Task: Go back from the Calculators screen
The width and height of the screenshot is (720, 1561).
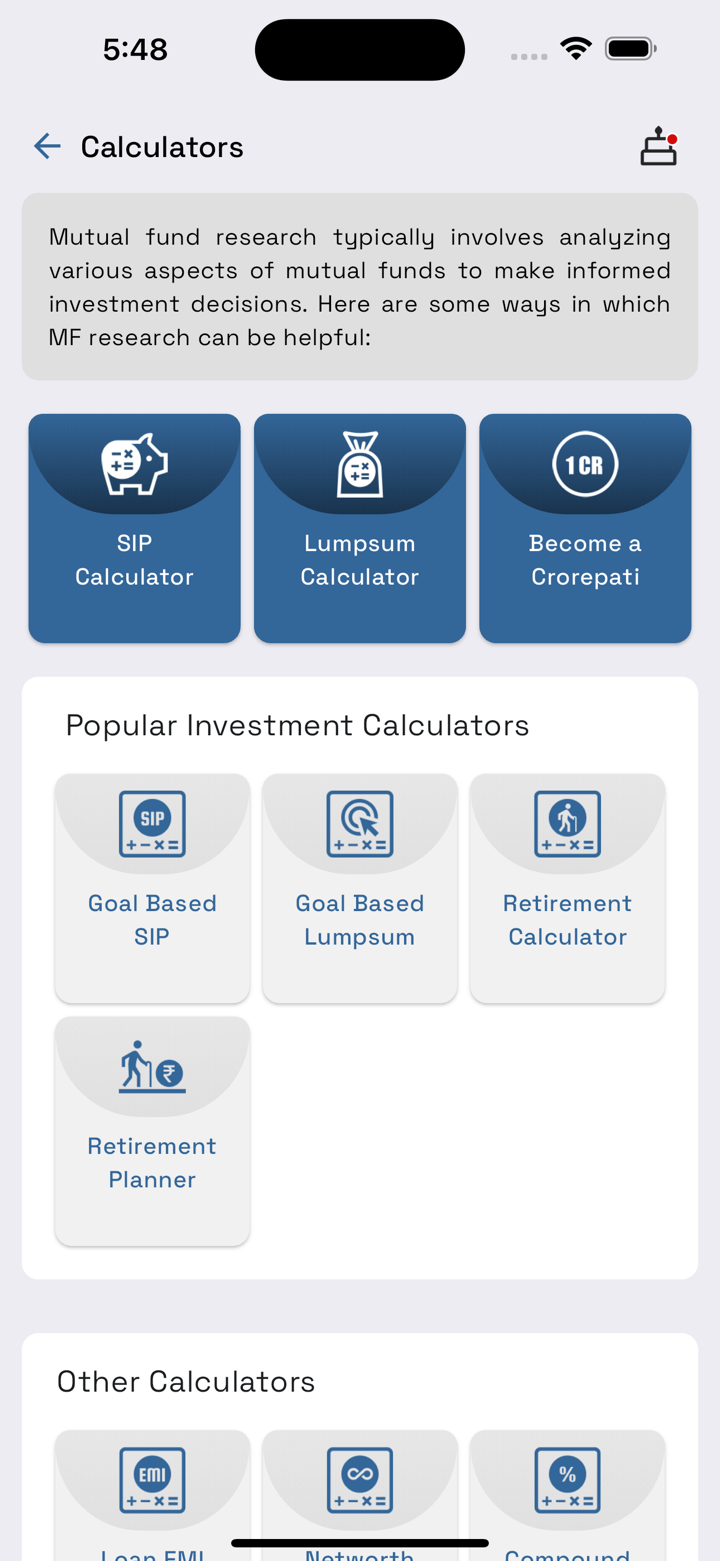Action: point(47,147)
